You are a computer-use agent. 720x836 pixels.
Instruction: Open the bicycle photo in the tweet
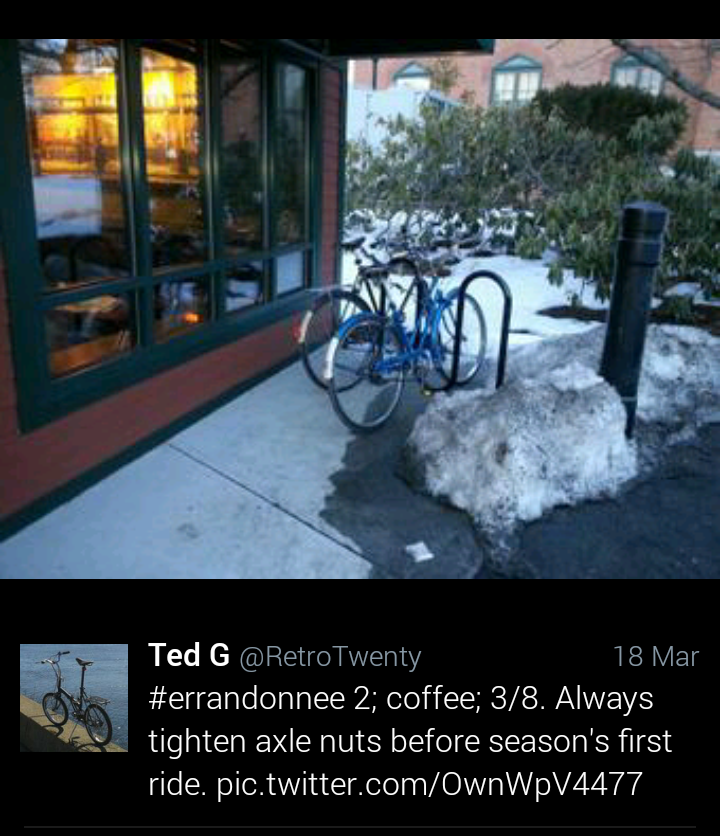[x=360, y=308]
